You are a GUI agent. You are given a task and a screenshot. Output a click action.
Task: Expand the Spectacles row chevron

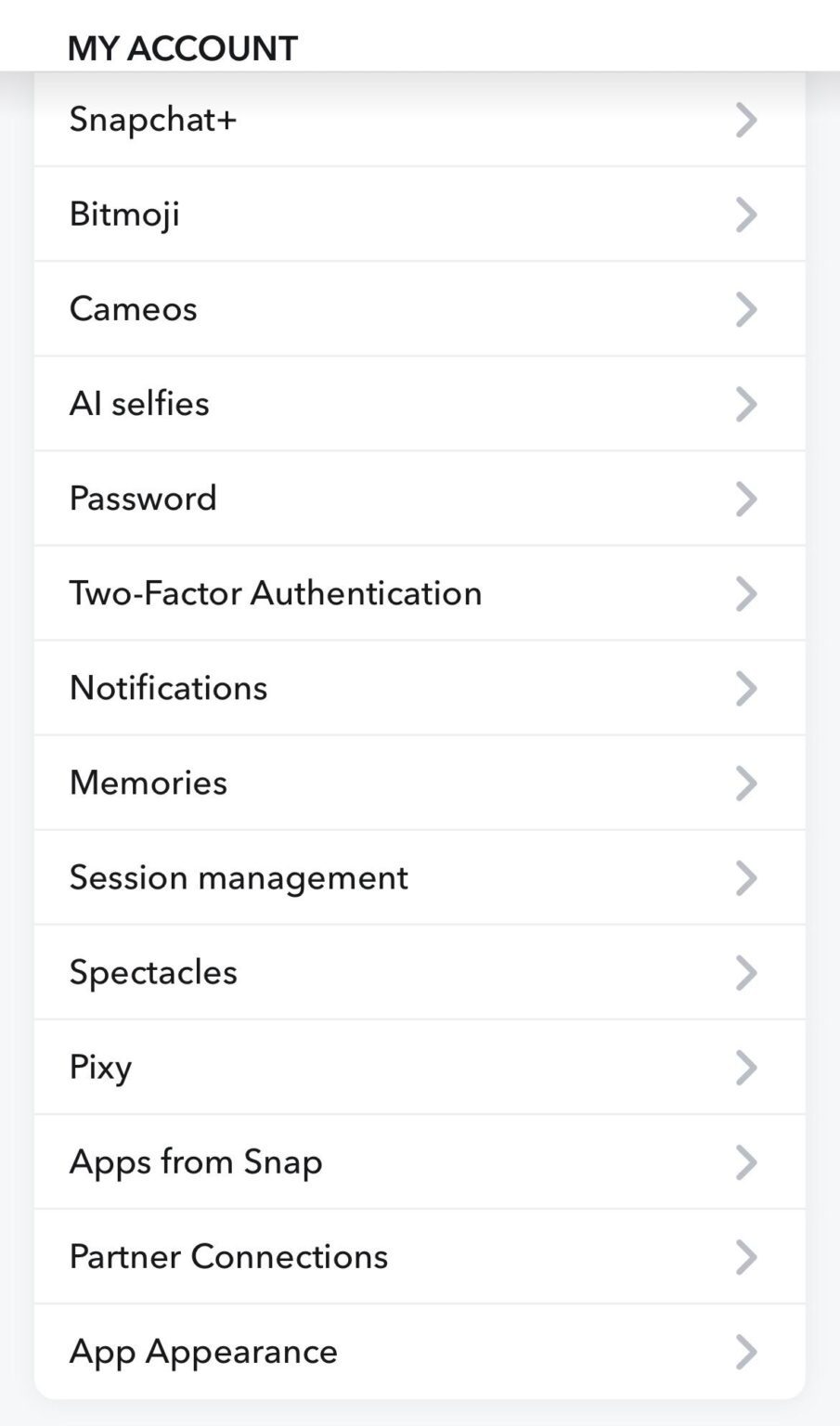[x=746, y=972]
